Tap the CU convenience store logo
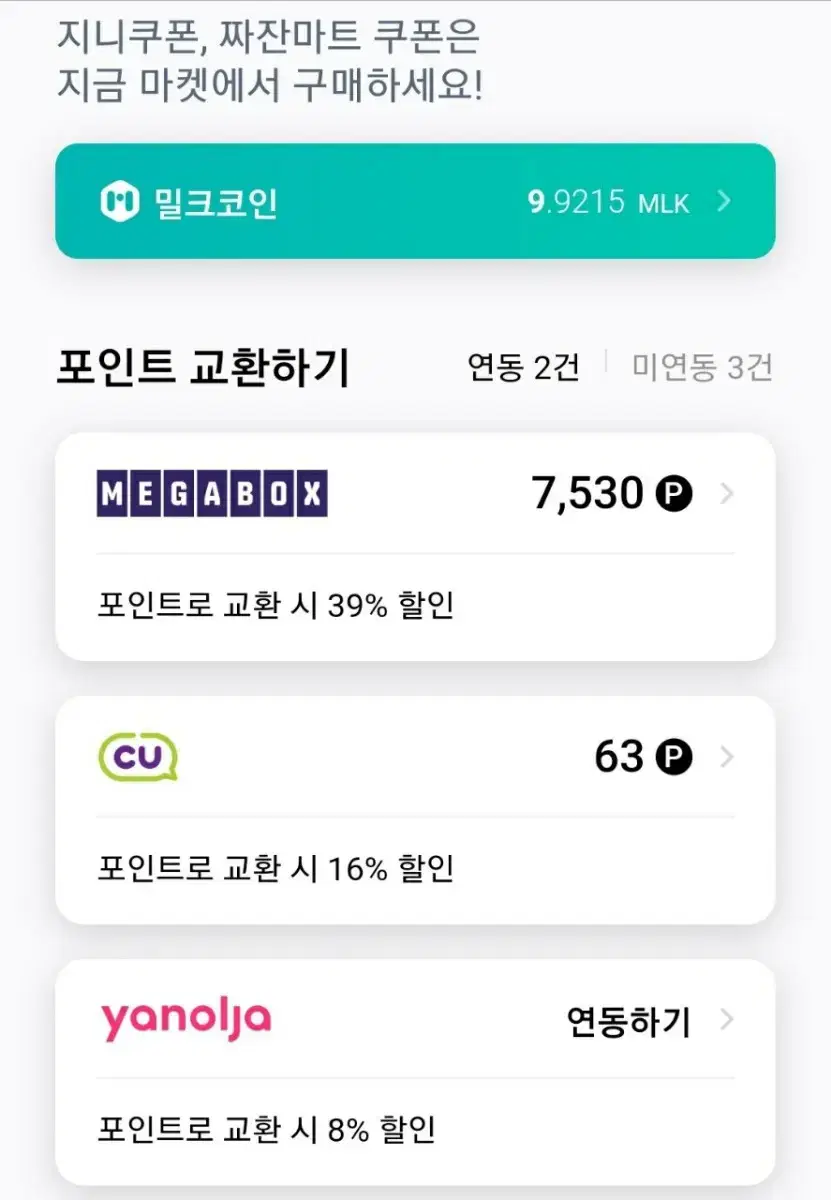Image resolution: width=831 pixels, height=1200 pixels. [x=138, y=757]
